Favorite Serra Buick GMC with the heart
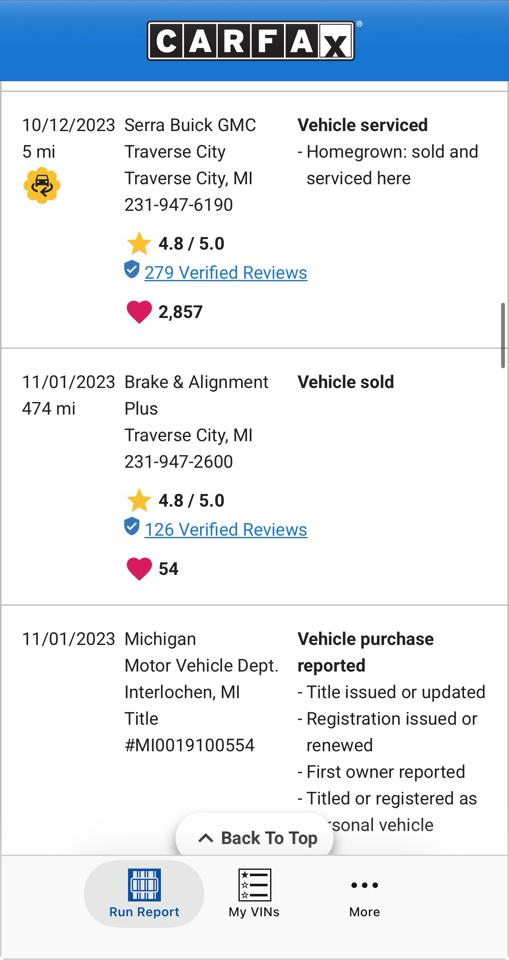Screen dimensions: 509x960 click(139, 312)
